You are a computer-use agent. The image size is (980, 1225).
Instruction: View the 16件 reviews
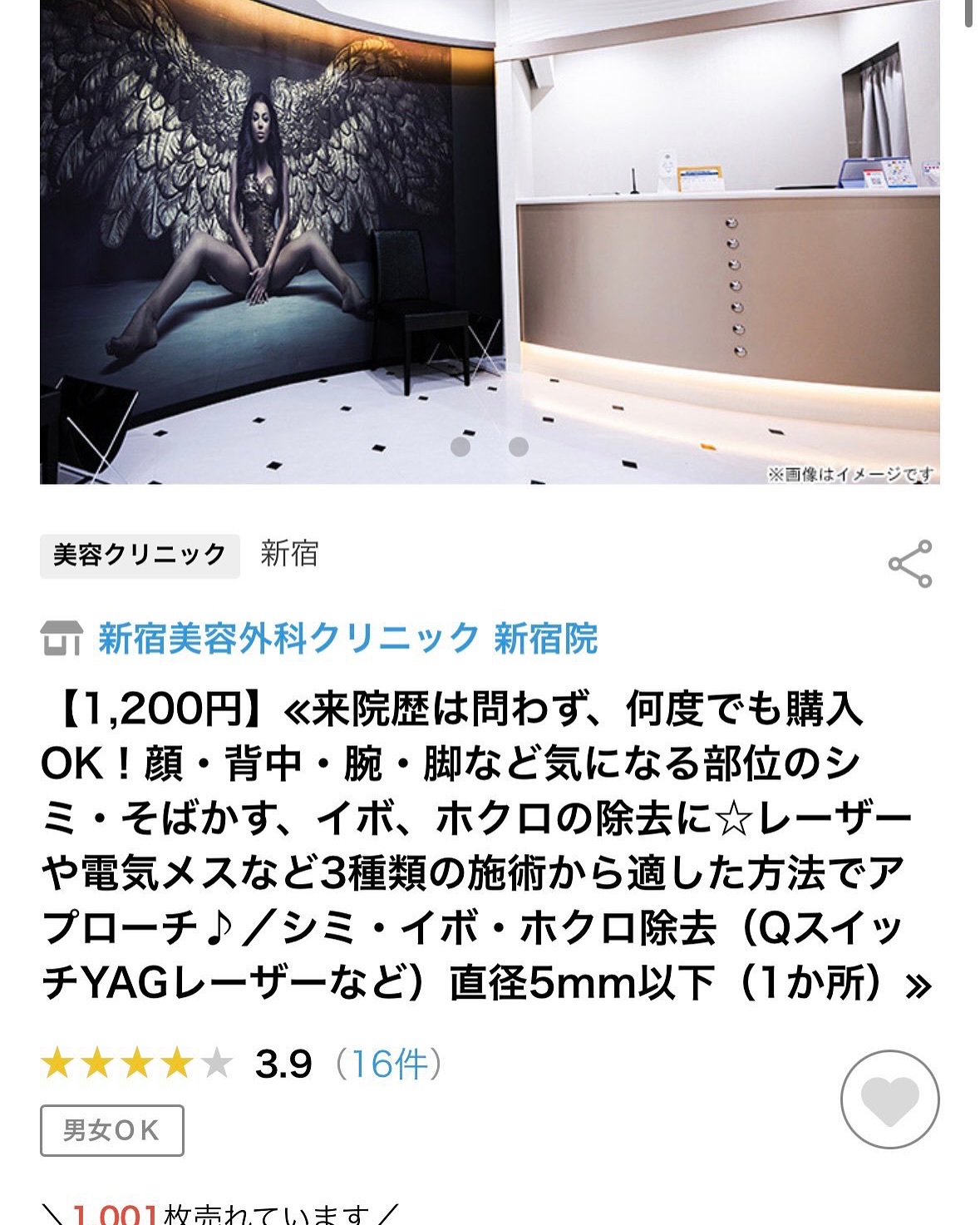(387, 1064)
